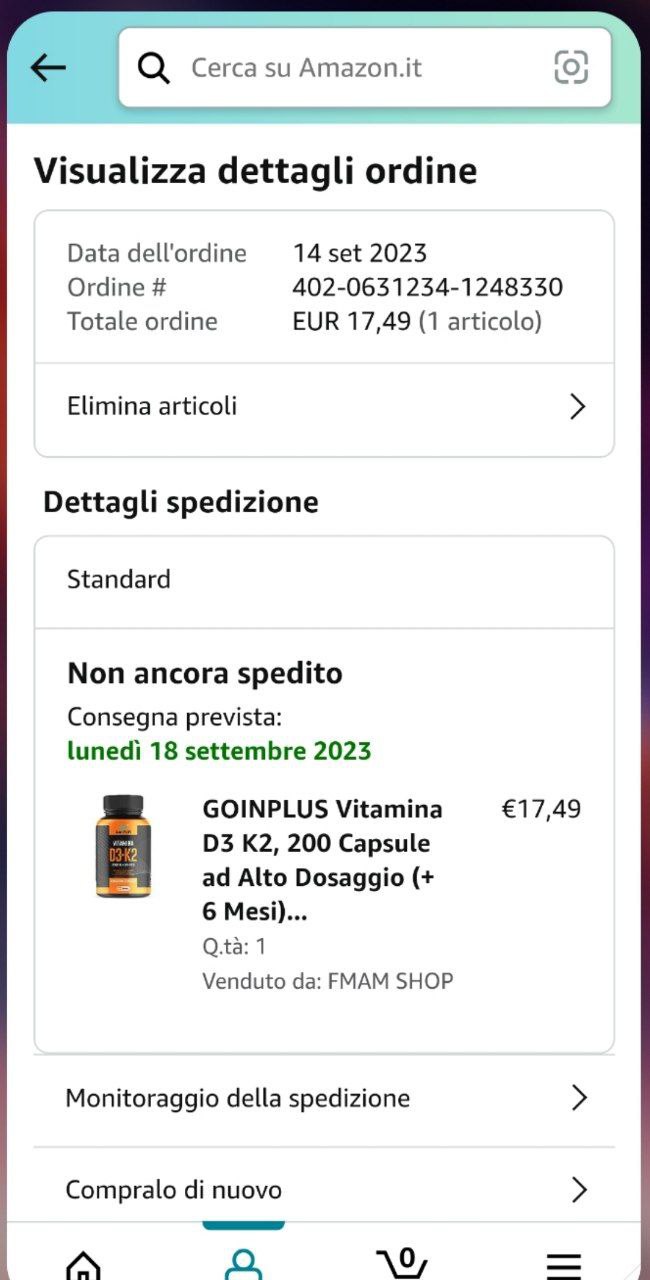Screen dimensions: 650x1280
Task: Tap the Cerca su Amazon.it search field
Action: pyautogui.click(x=340, y=68)
